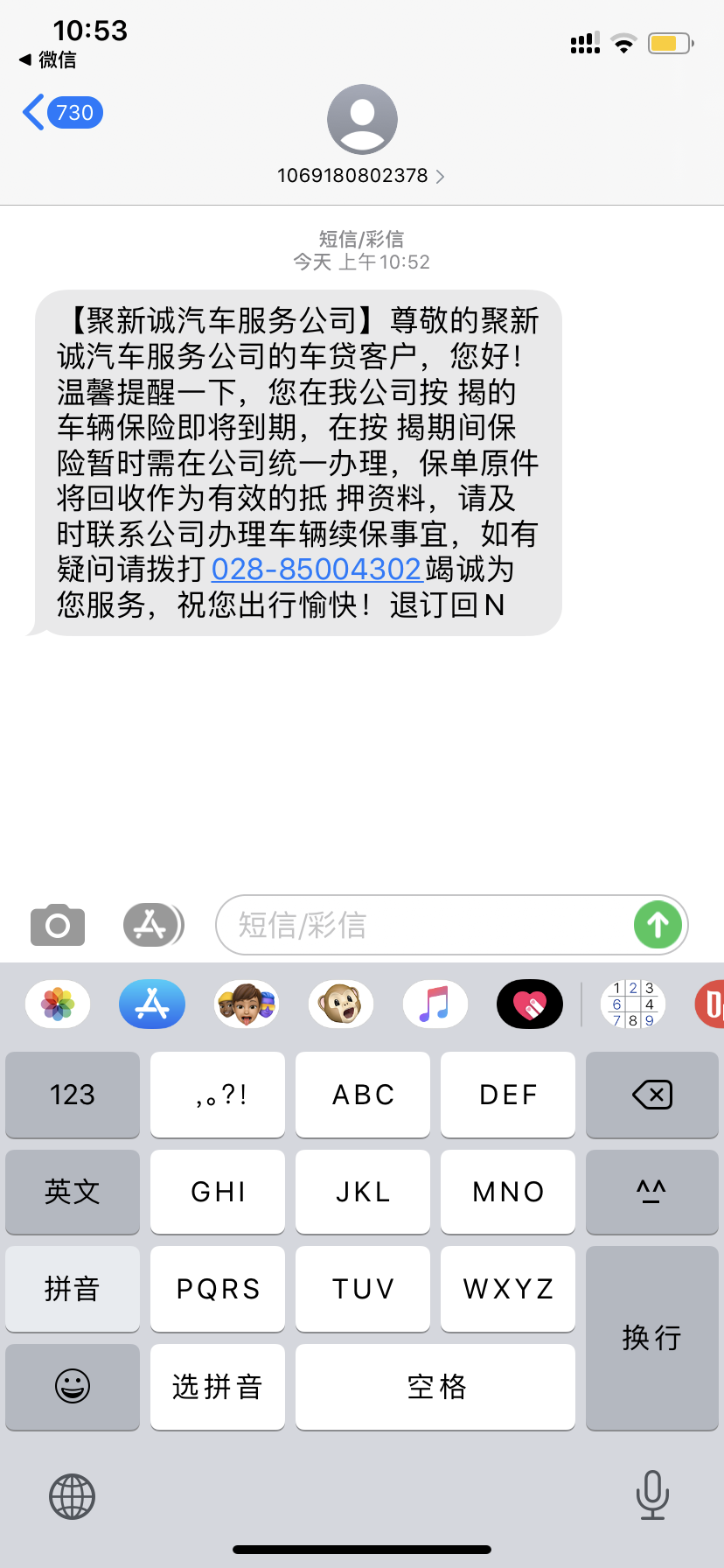
Task: Open the Photos iMessage app
Action: coord(58,1004)
